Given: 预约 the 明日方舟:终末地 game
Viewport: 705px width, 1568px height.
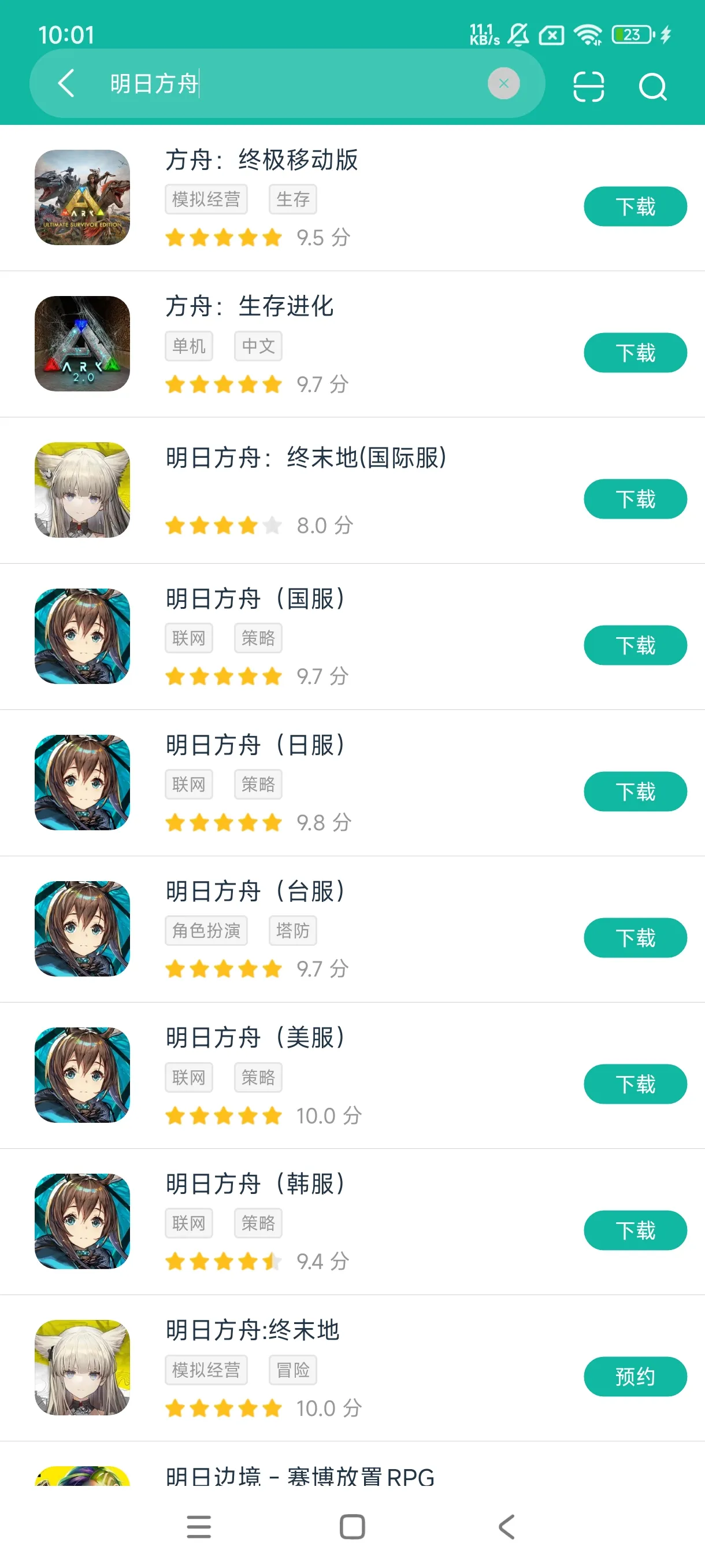Looking at the screenshot, I should click(x=634, y=1376).
